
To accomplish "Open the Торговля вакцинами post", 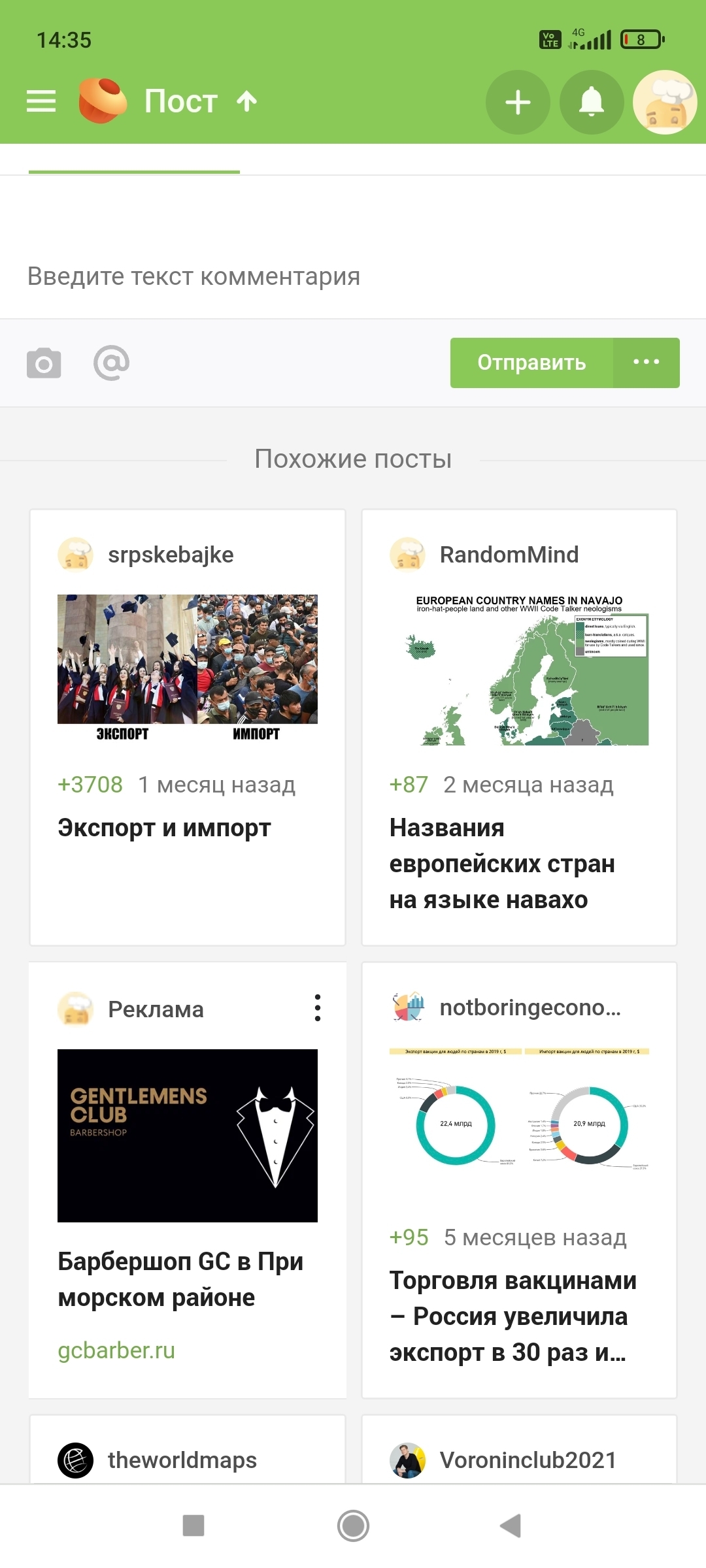I will click(513, 1316).
